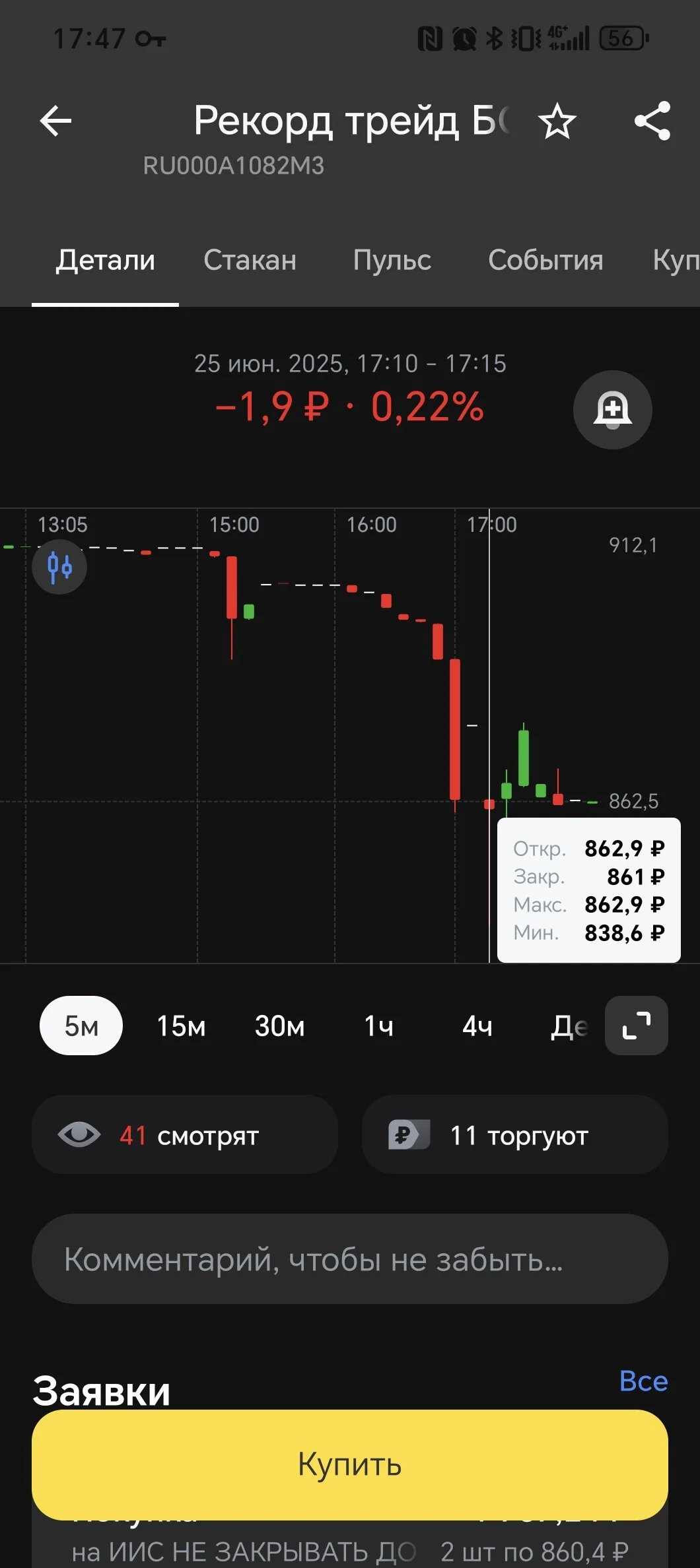
Task: Expand the chart to fullscreen
Action: pos(637,1026)
